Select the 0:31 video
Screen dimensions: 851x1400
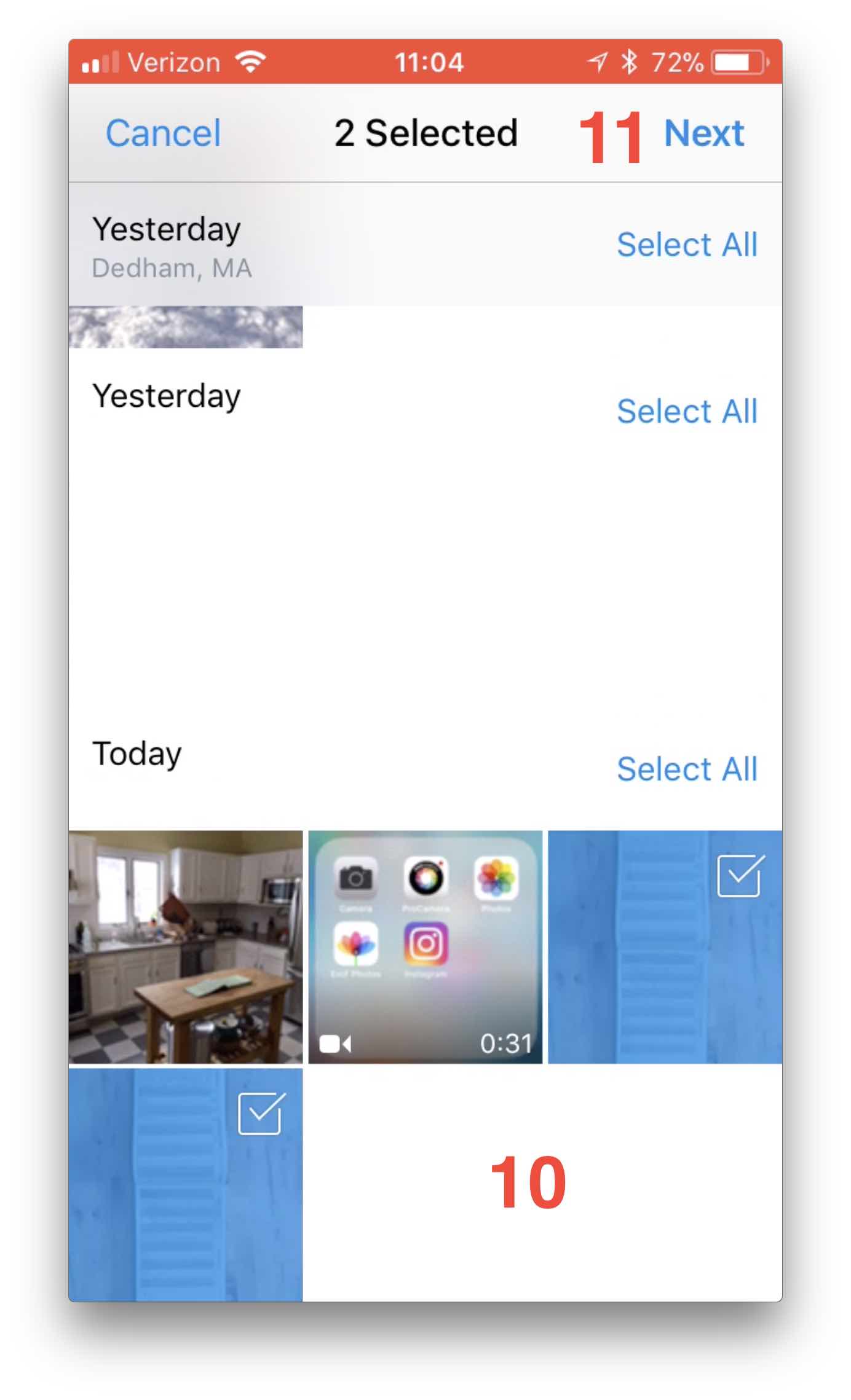click(x=425, y=946)
